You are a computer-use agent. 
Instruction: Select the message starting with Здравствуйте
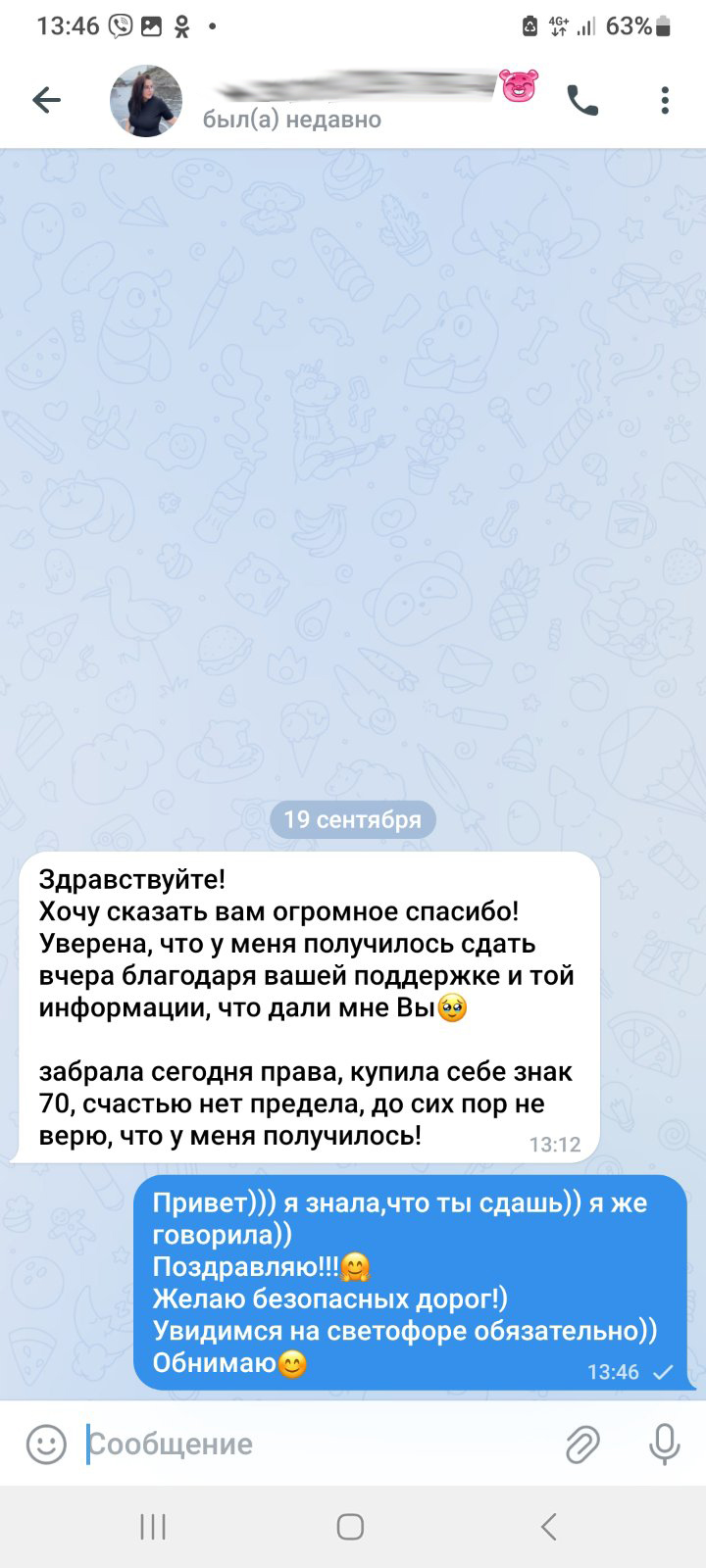point(308,1006)
